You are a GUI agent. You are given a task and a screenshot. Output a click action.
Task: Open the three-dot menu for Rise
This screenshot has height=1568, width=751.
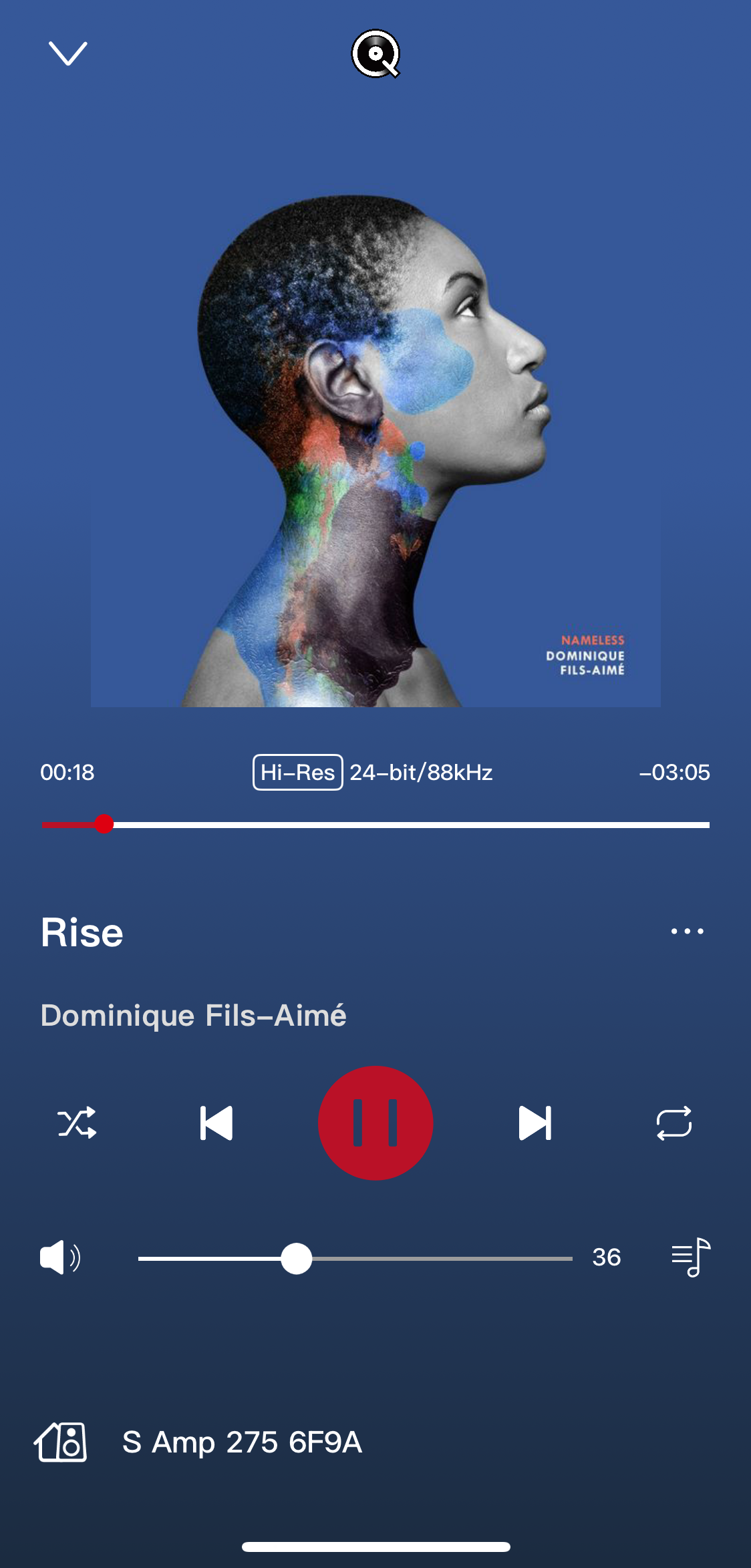point(688,931)
